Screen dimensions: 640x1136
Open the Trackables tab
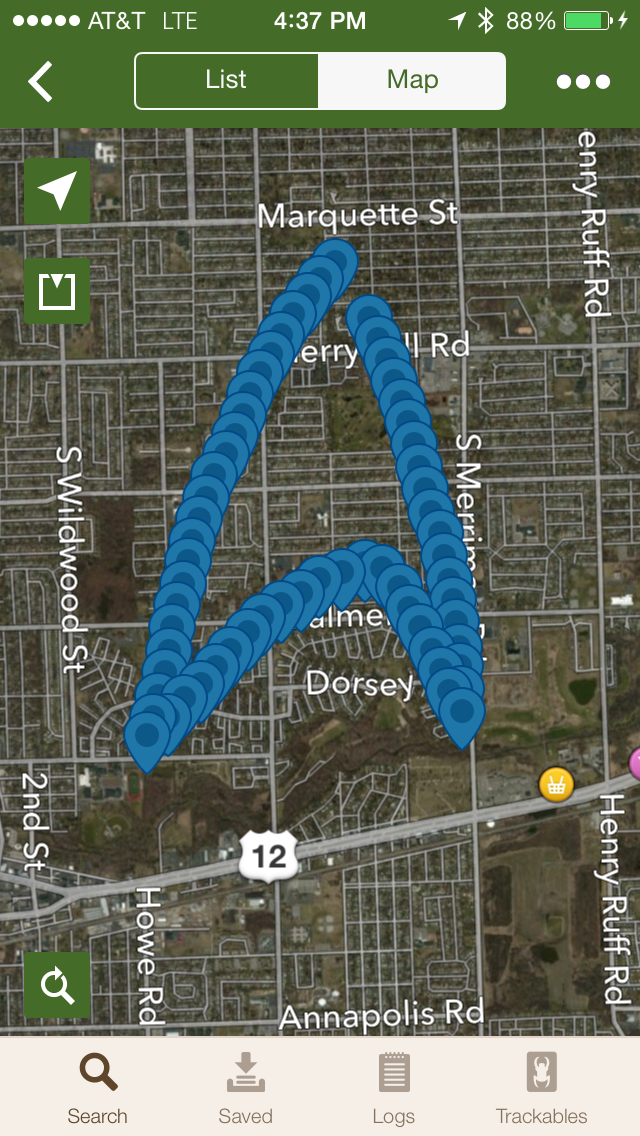[541, 1088]
